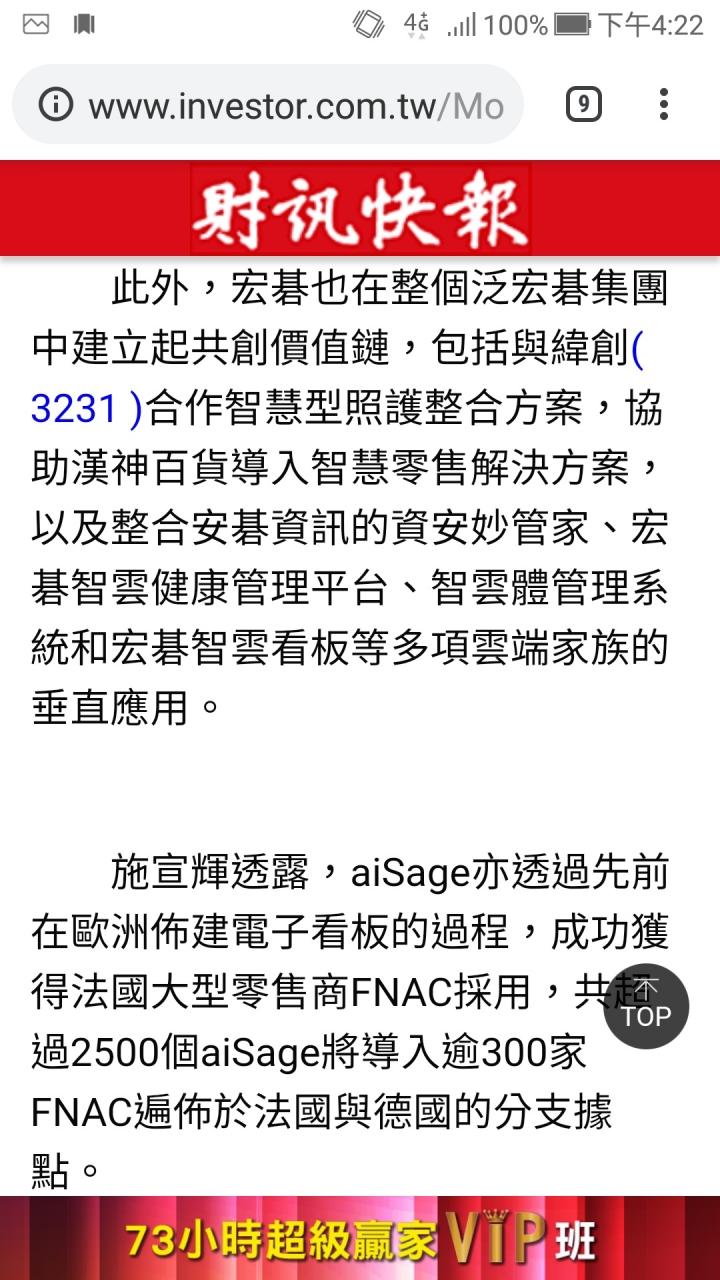This screenshot has height=1280, width=720.
Task: Open the 3231 stock code link
Action: 86,408
